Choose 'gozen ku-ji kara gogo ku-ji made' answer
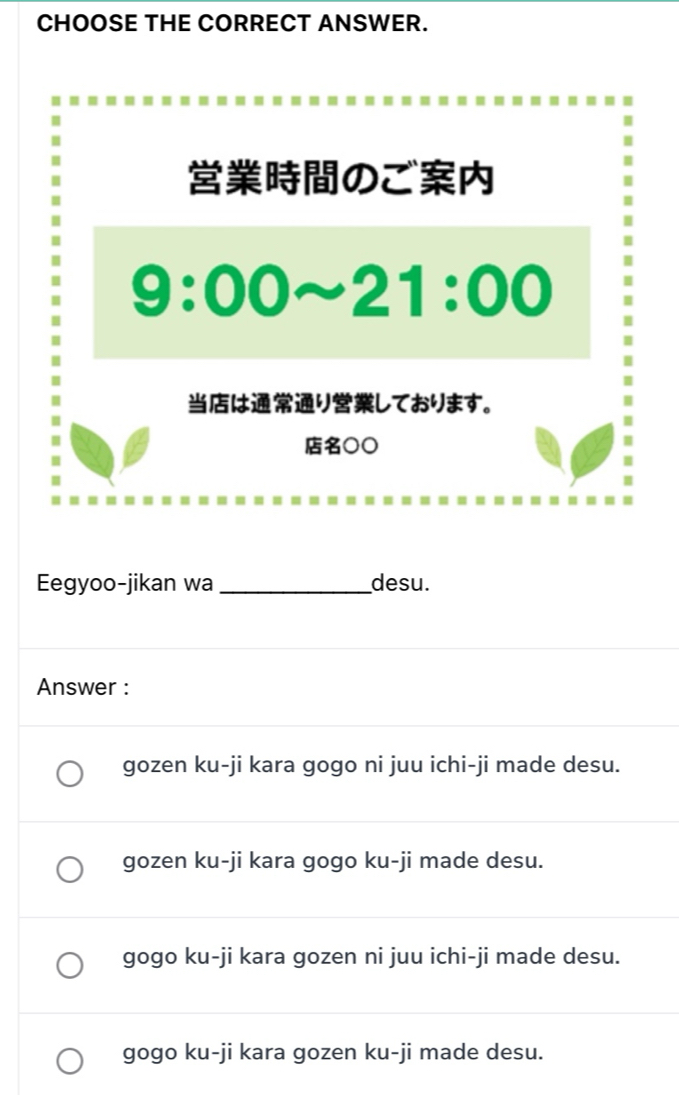Viewport: 679px width, 1095px height. pyautogui.click(x=70, y=869)
